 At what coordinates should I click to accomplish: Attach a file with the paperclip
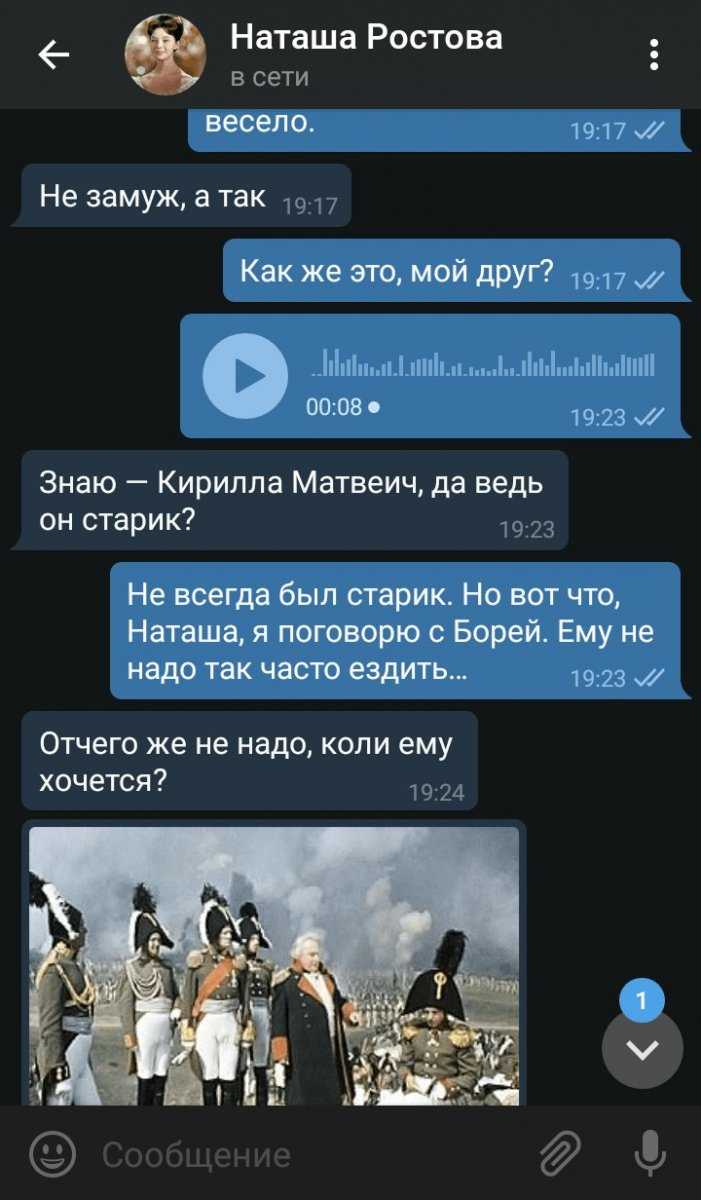click(x=561, y=1154)
